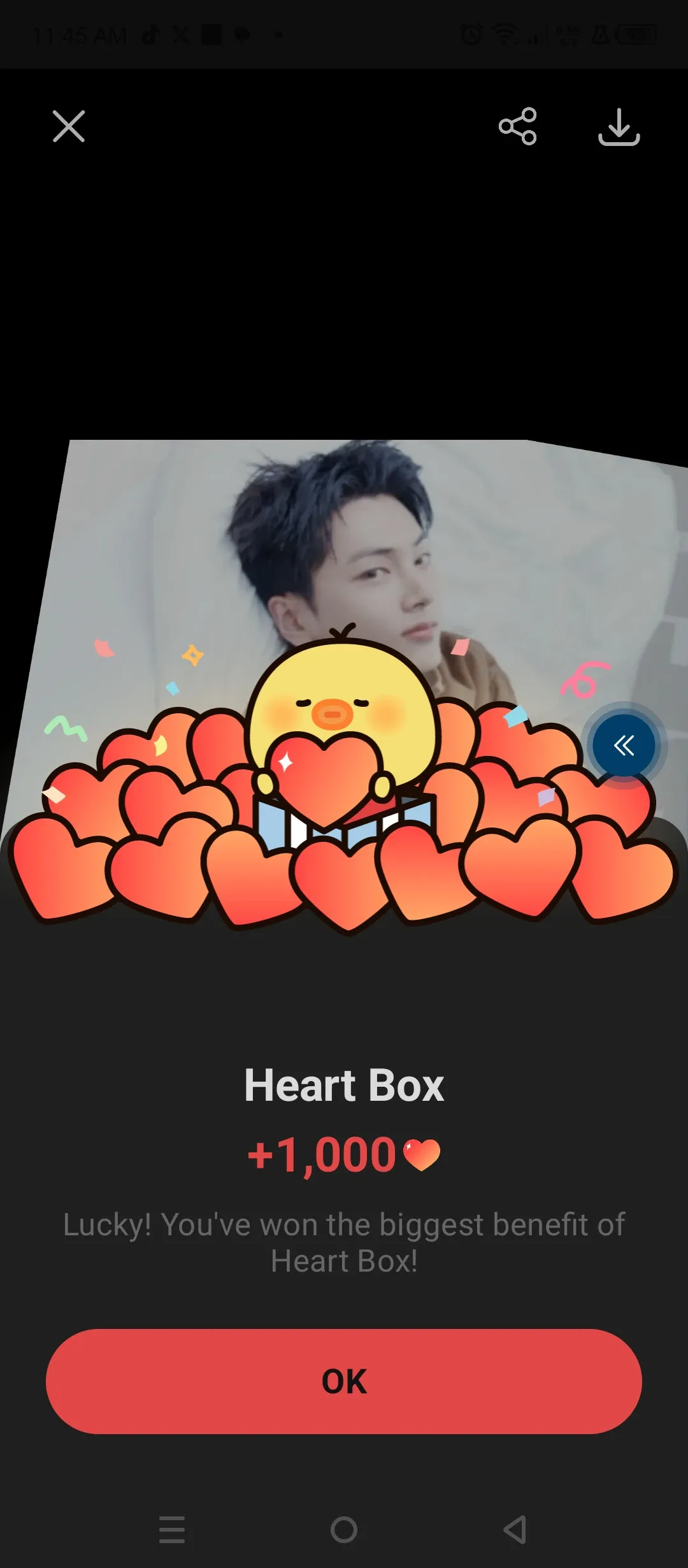Go to the home screen
Screen dimensions: 688x1568
tap(344, 1529)
